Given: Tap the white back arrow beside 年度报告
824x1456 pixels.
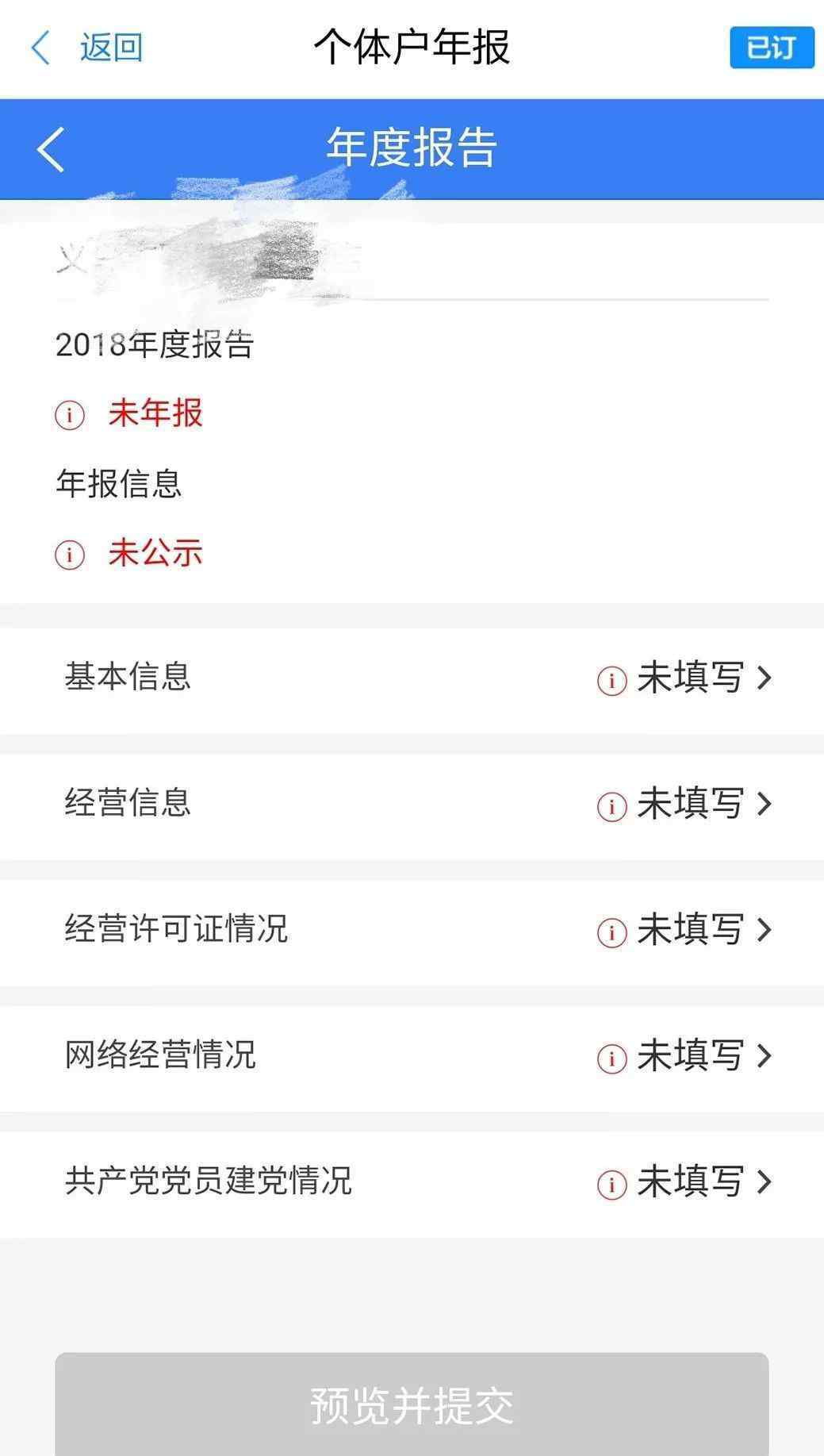Looking at the screenshot, I should click(x=50, y=148).
